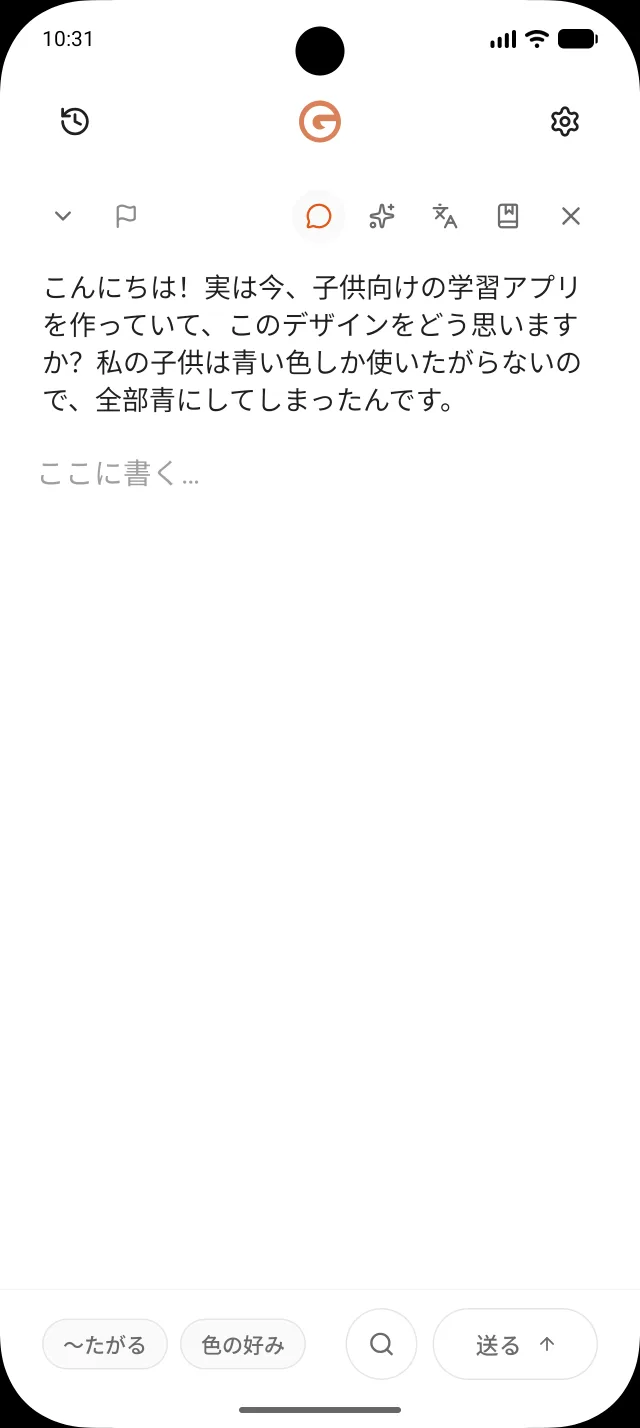Open settings via the gear icon

click(x=565, y=122)
